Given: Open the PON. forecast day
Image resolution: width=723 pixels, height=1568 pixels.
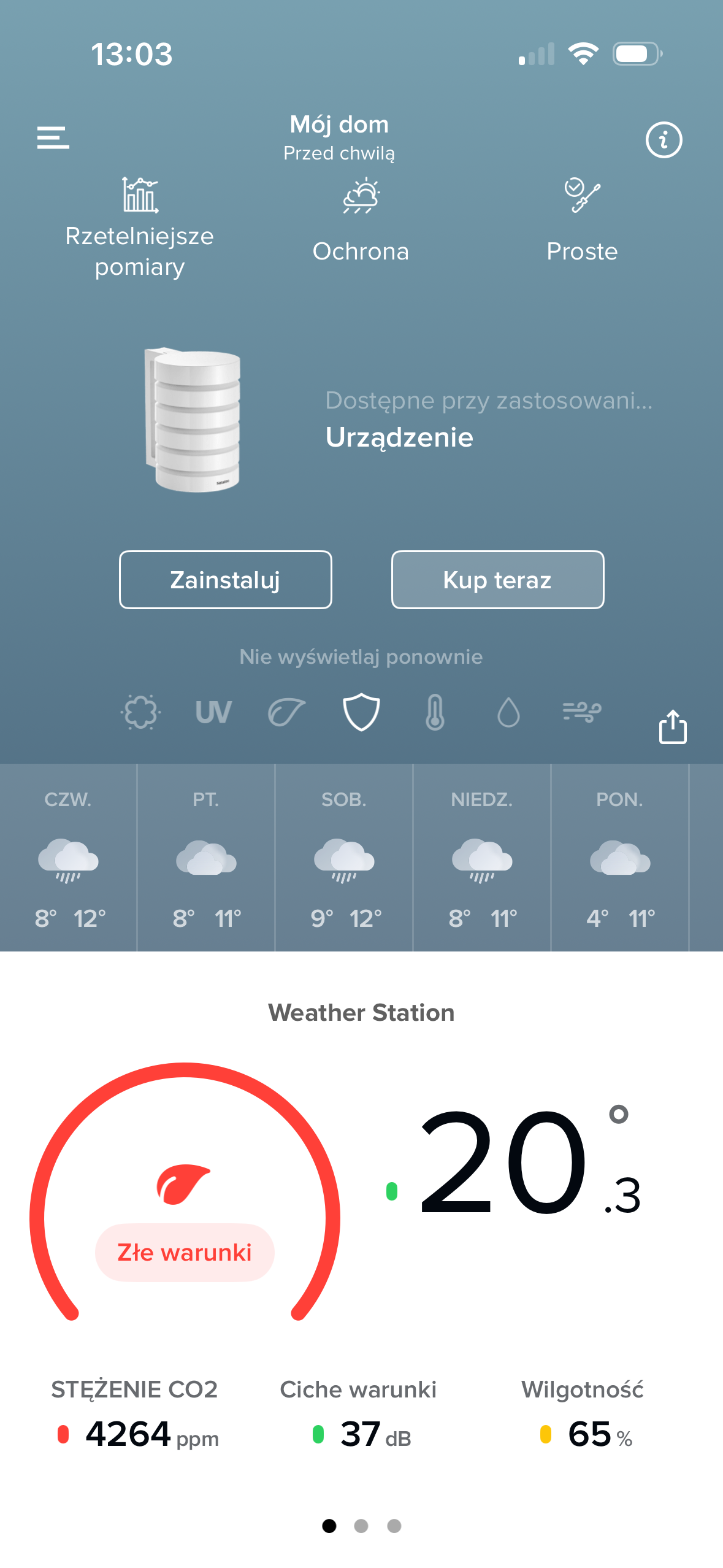Looking at the screenshot, I should pyautogui.click(x=620, y=858).
